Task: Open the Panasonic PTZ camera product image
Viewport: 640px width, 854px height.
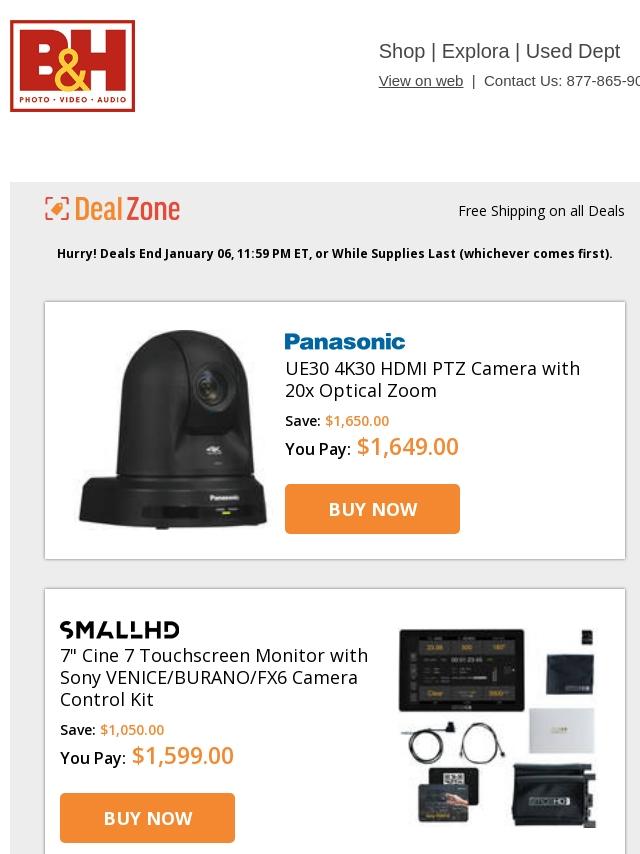Action: [x=172, y=430]
